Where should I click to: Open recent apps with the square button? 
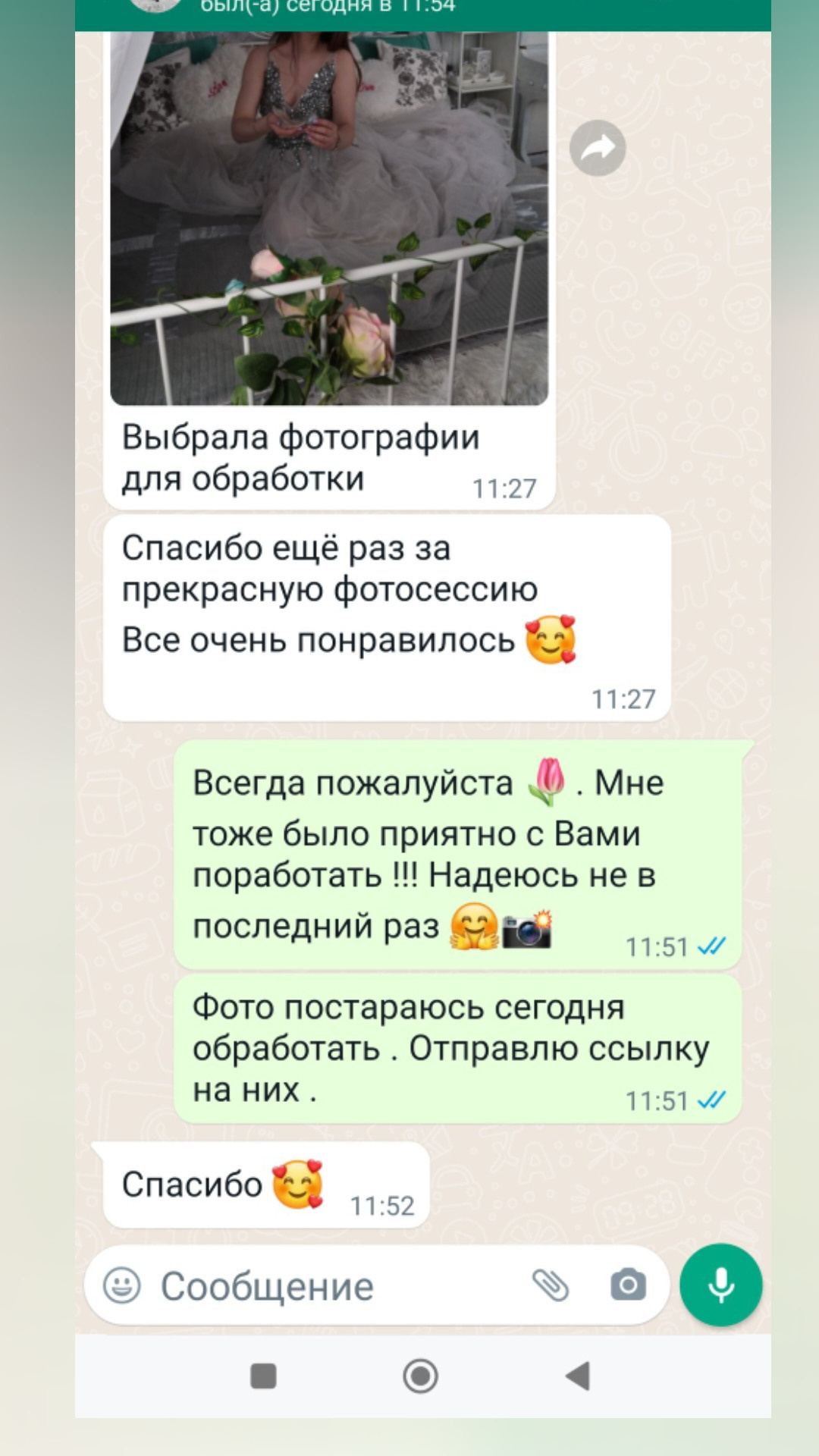coord(263,1376)
